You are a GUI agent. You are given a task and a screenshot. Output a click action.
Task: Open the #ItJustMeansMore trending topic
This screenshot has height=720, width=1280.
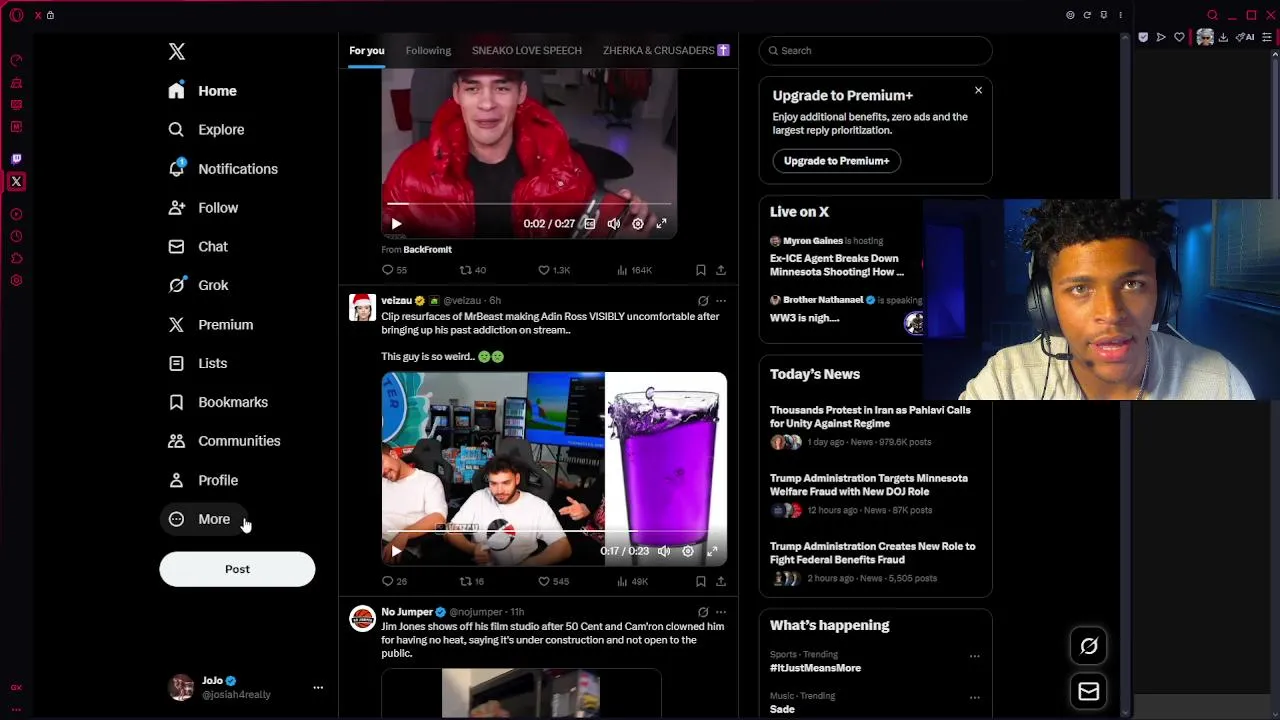[x=815, y=668]
